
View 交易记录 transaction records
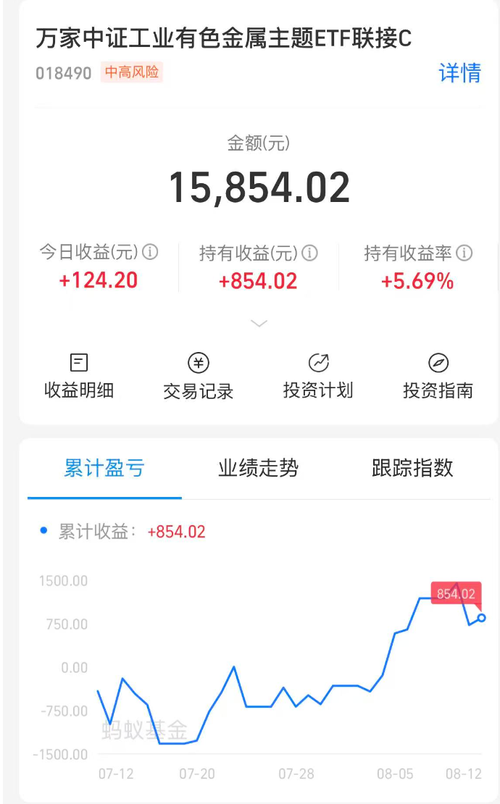[x=198, y=376]
